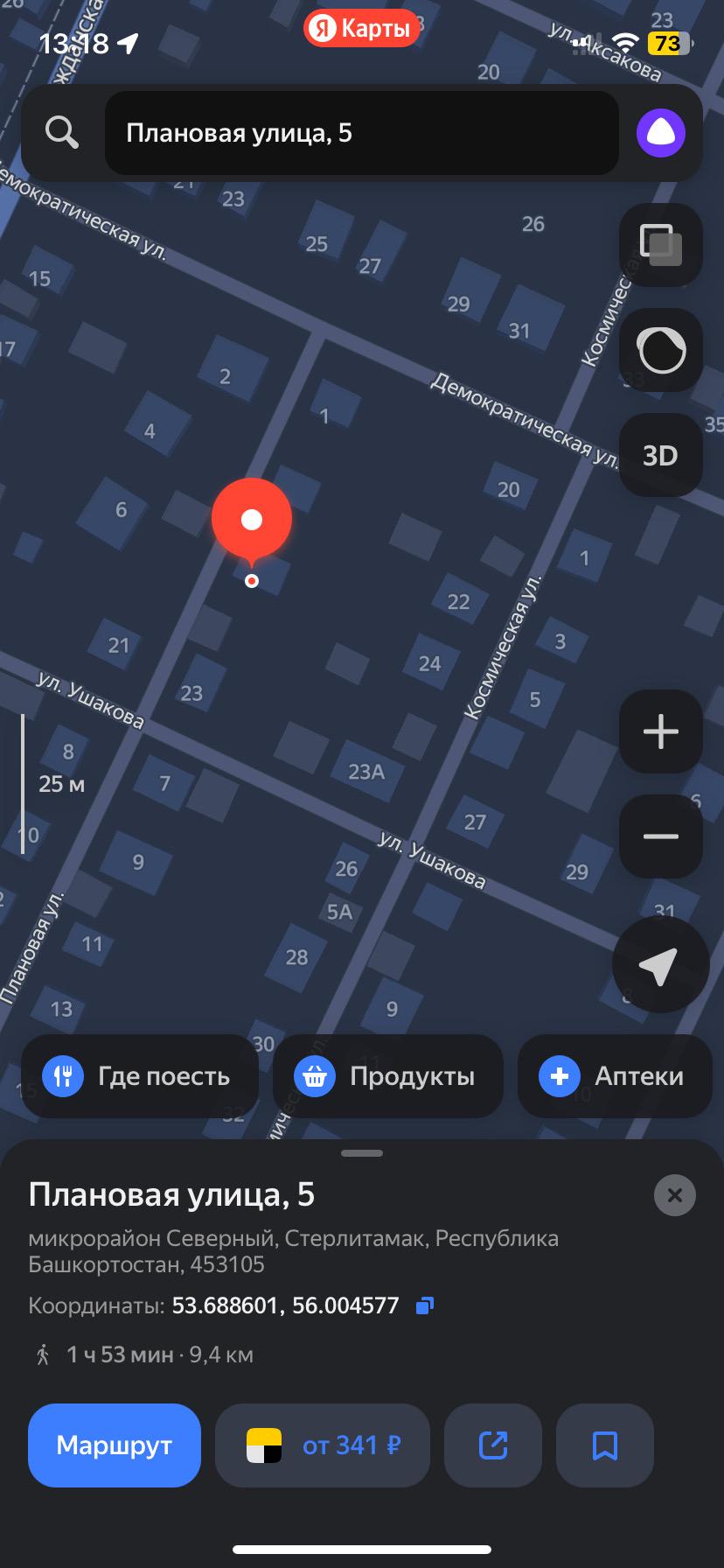Build a route with Маршрут
The image size is (724, 1568).
click(115, 1445)
